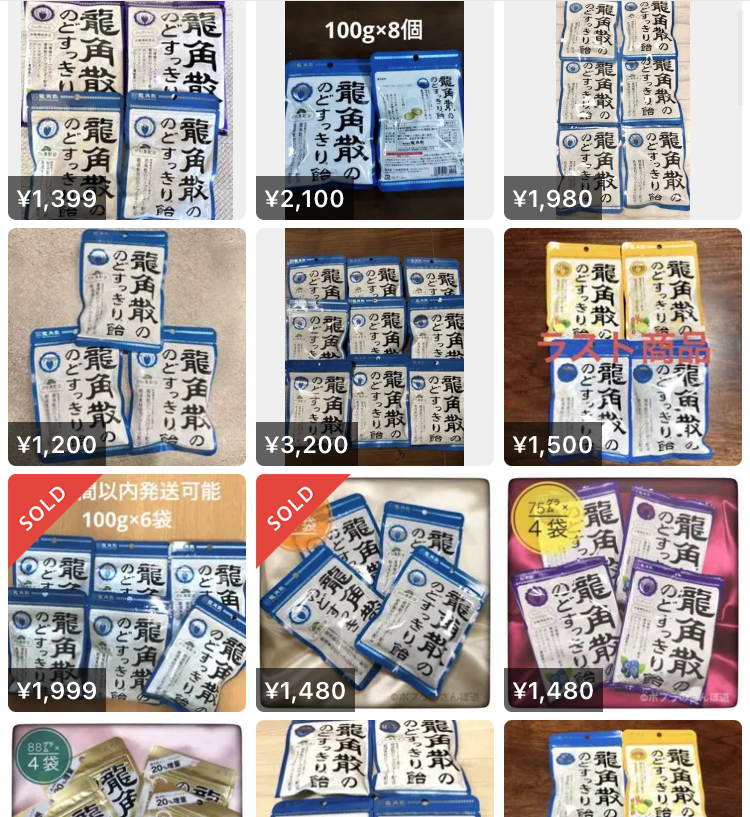Open the 88g 4袋 gold-pack listing

point(127,770)
